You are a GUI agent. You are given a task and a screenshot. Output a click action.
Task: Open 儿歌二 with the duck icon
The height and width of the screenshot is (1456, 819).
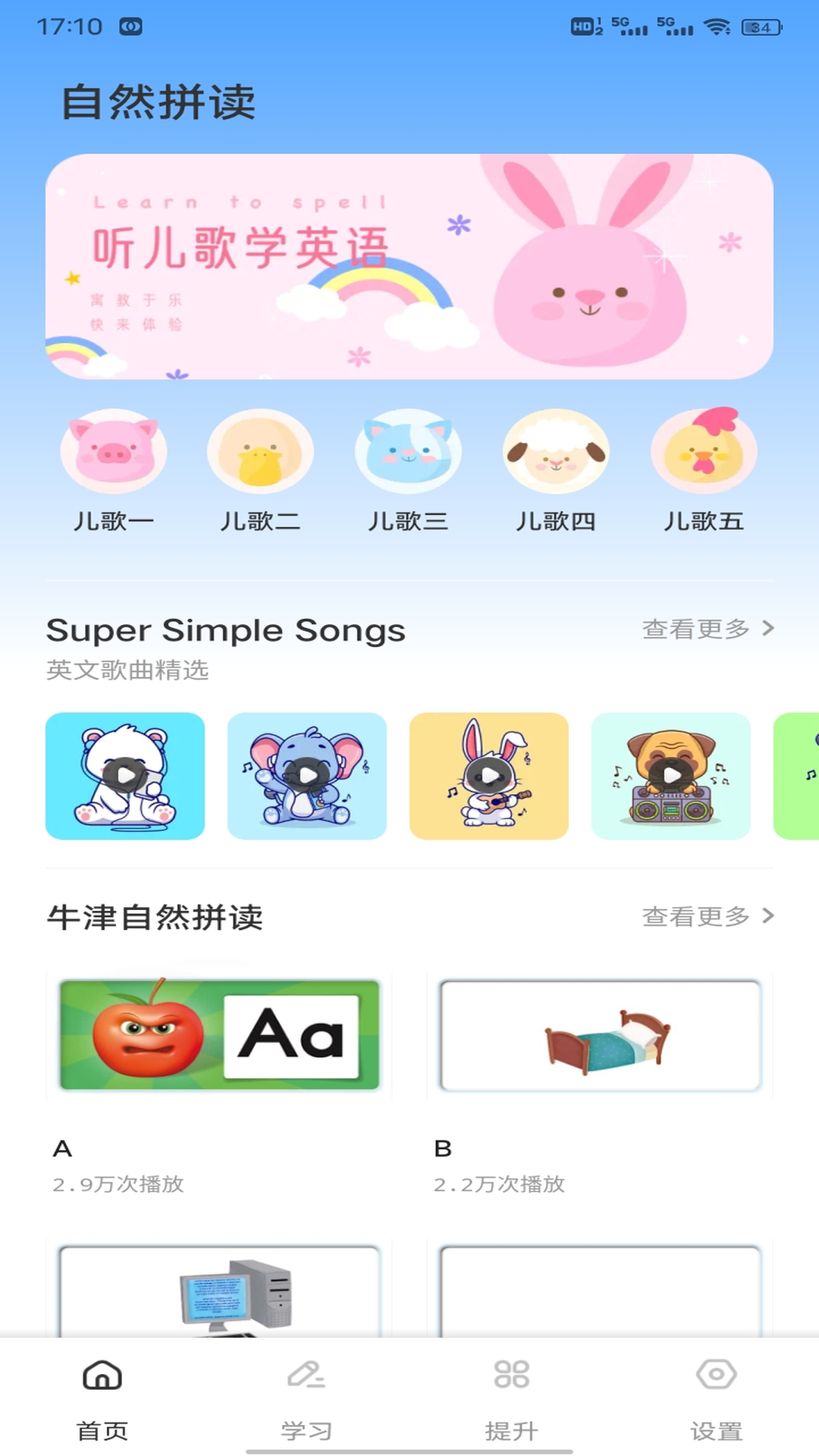tap(261, 450)
